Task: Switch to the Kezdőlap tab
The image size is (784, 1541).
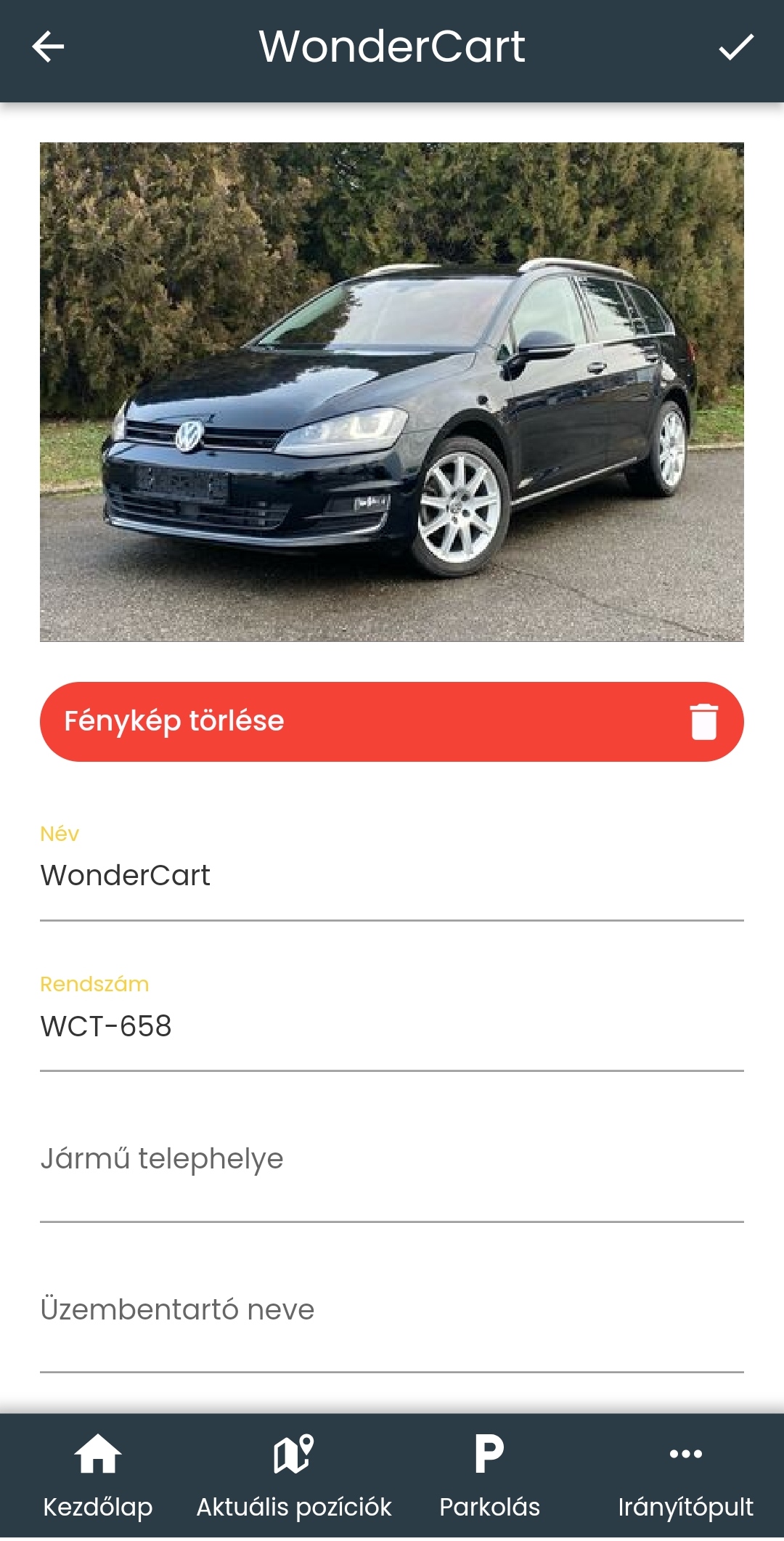Action: 98,1476
